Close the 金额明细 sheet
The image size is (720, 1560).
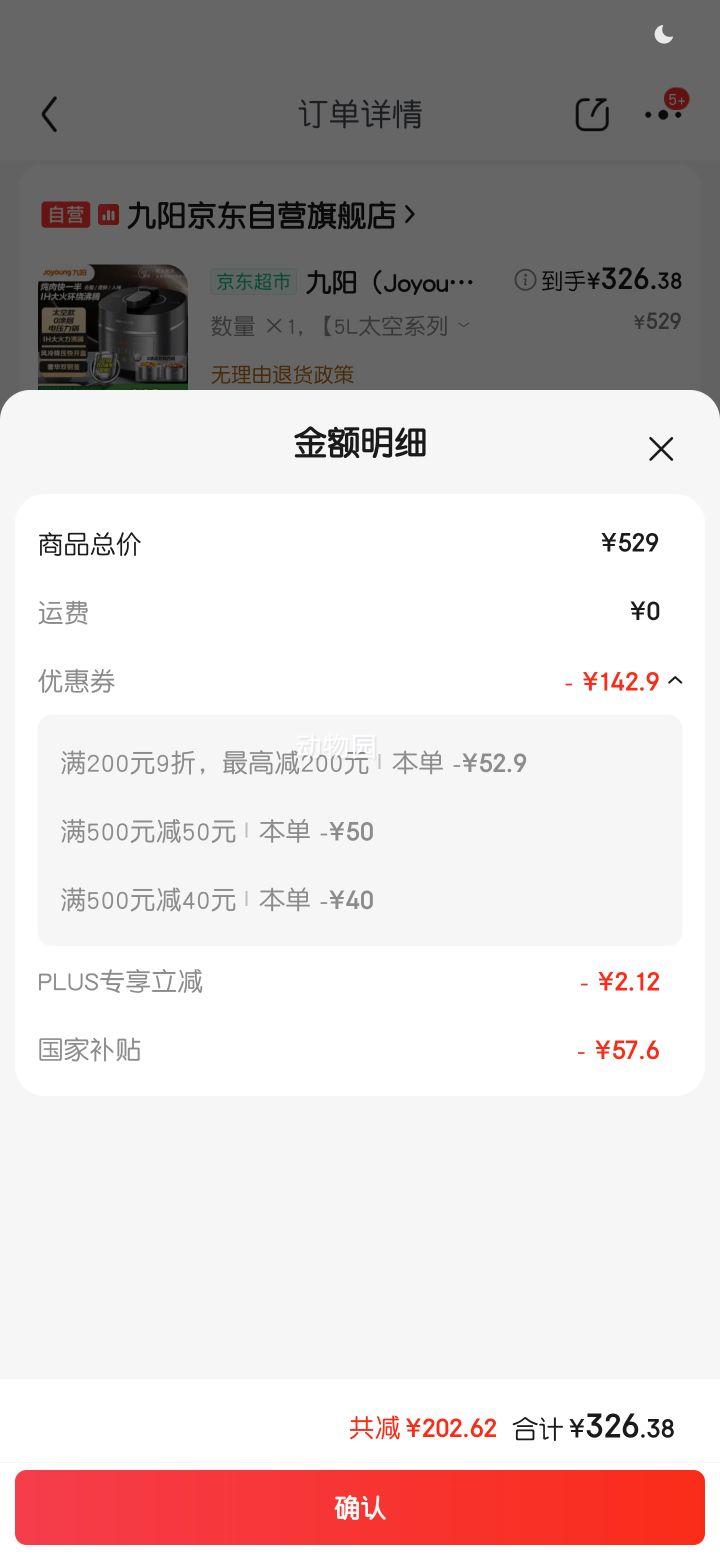tap(660, 449)
